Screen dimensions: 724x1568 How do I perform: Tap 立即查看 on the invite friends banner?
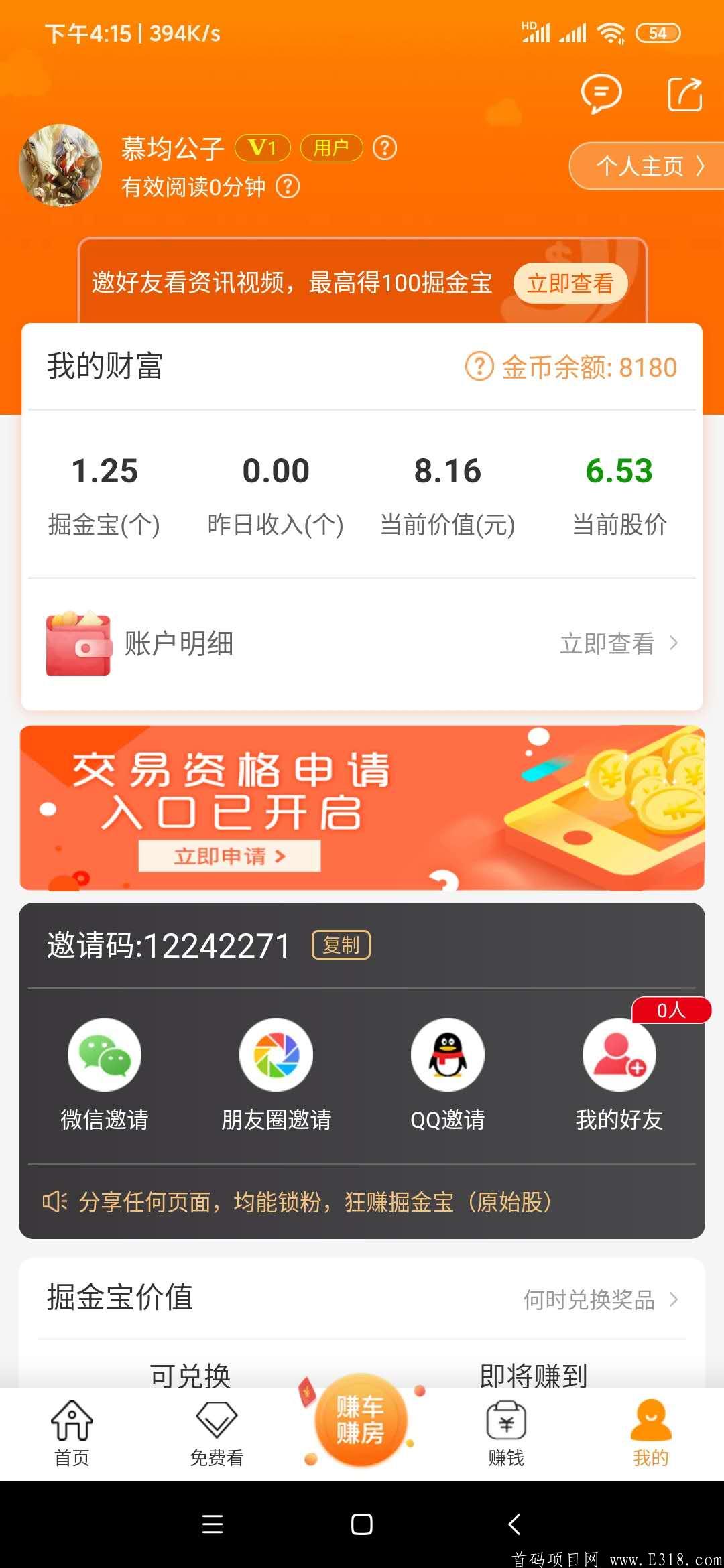click(x=570, y=283)
